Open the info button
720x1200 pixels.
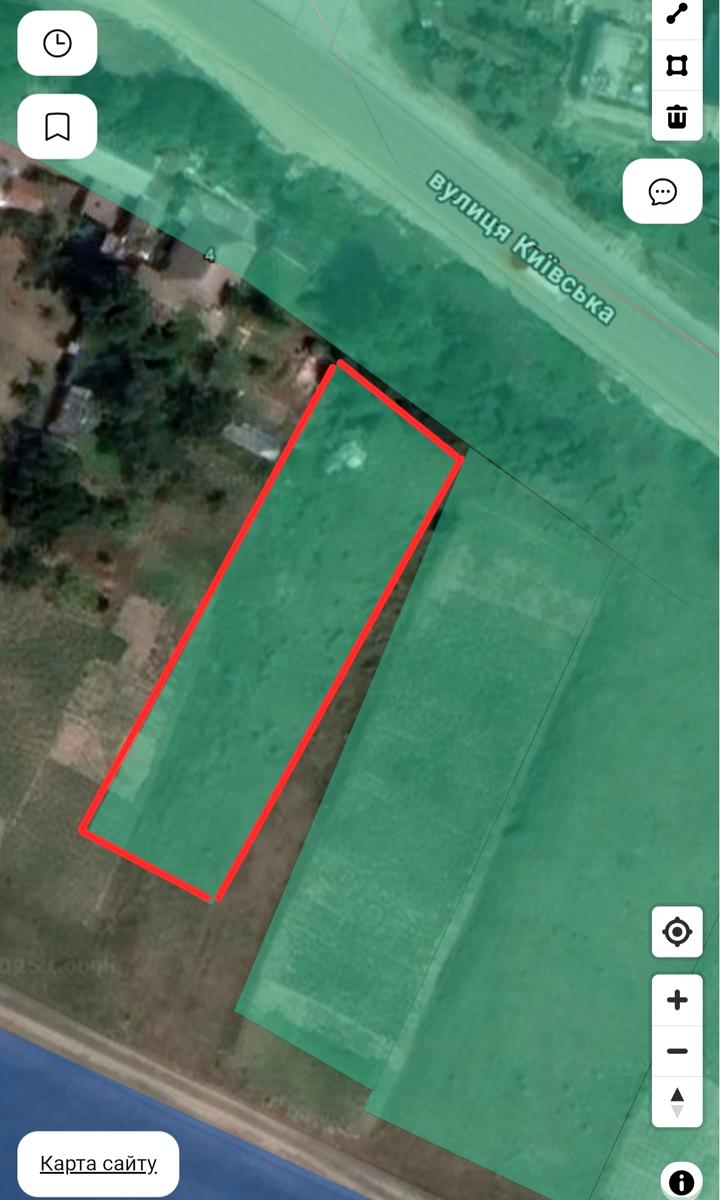click(681, 1182)
